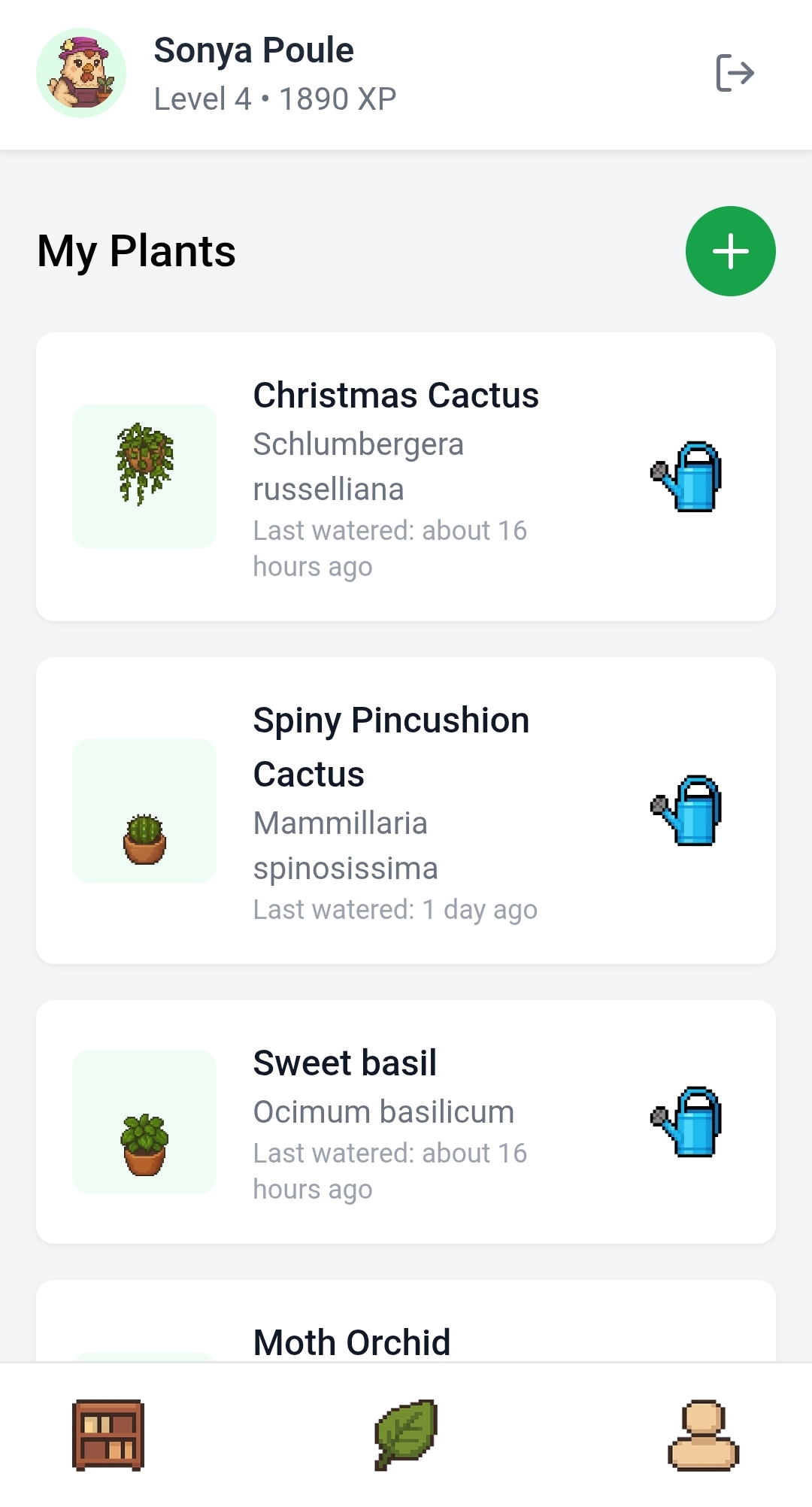Switch to the leaf plants tab

(x=406, y=1435)
